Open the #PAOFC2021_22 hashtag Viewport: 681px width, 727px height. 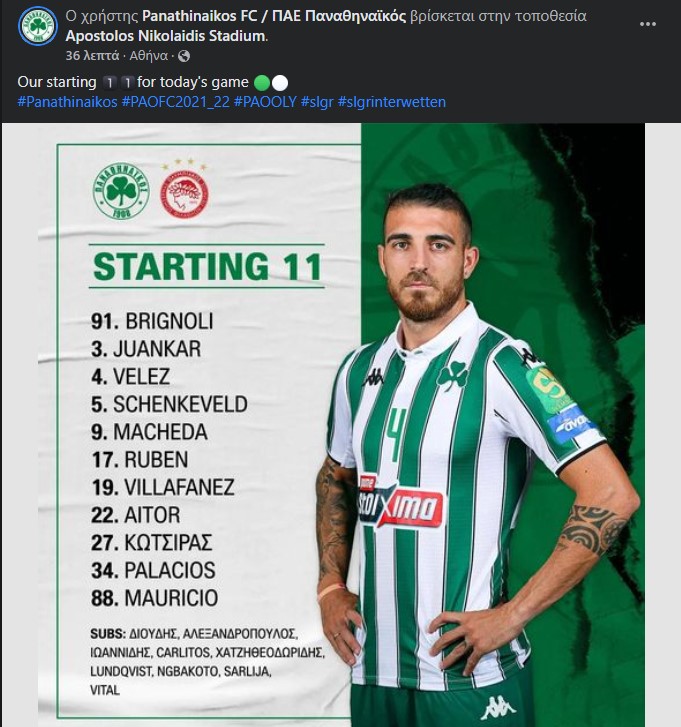tap(174, 102)
